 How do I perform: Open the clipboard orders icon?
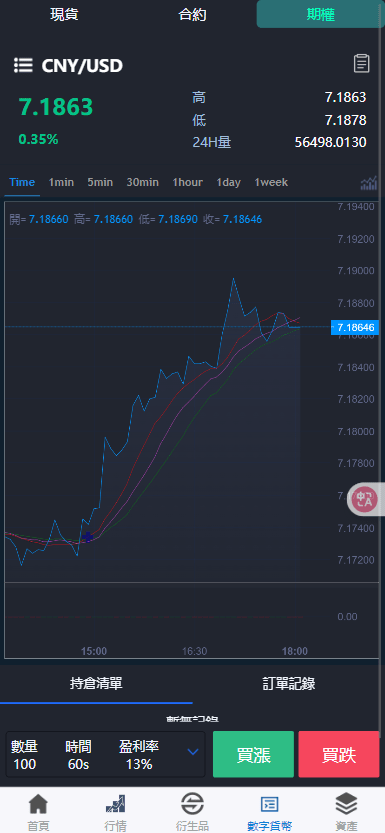point(362,63)
